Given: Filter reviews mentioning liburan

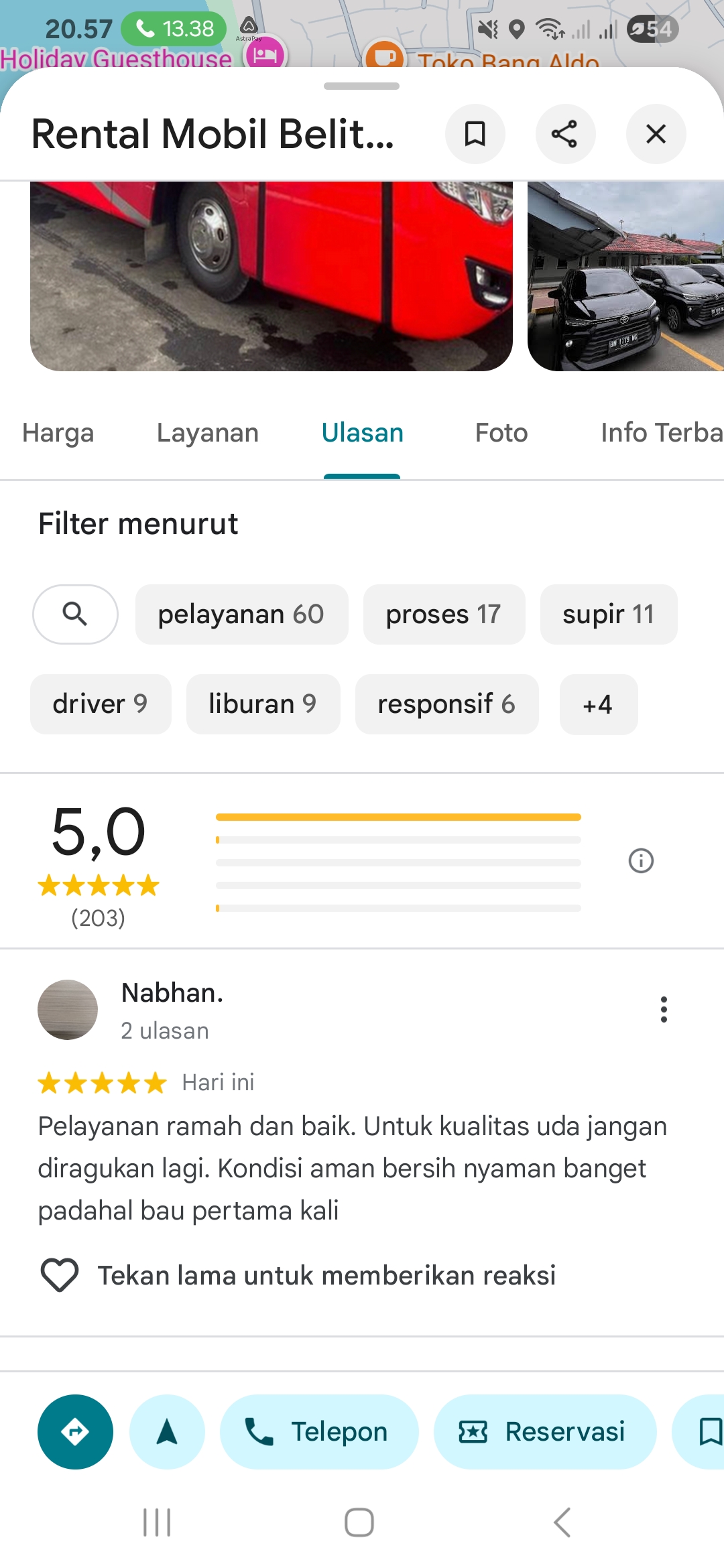Looking at the screenshot, I should [x=262, y=704].
